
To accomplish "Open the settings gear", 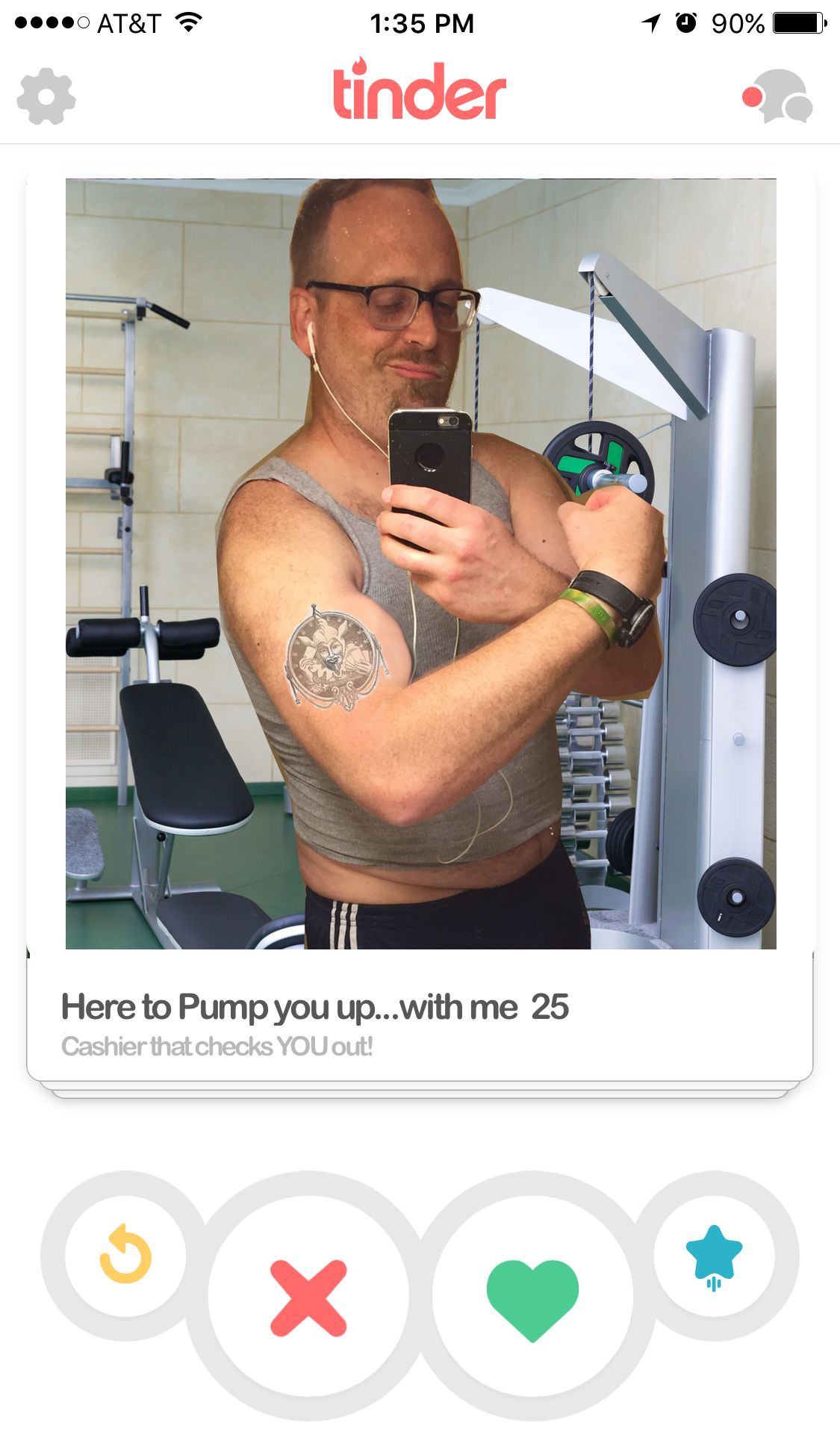I will point(46,97).
